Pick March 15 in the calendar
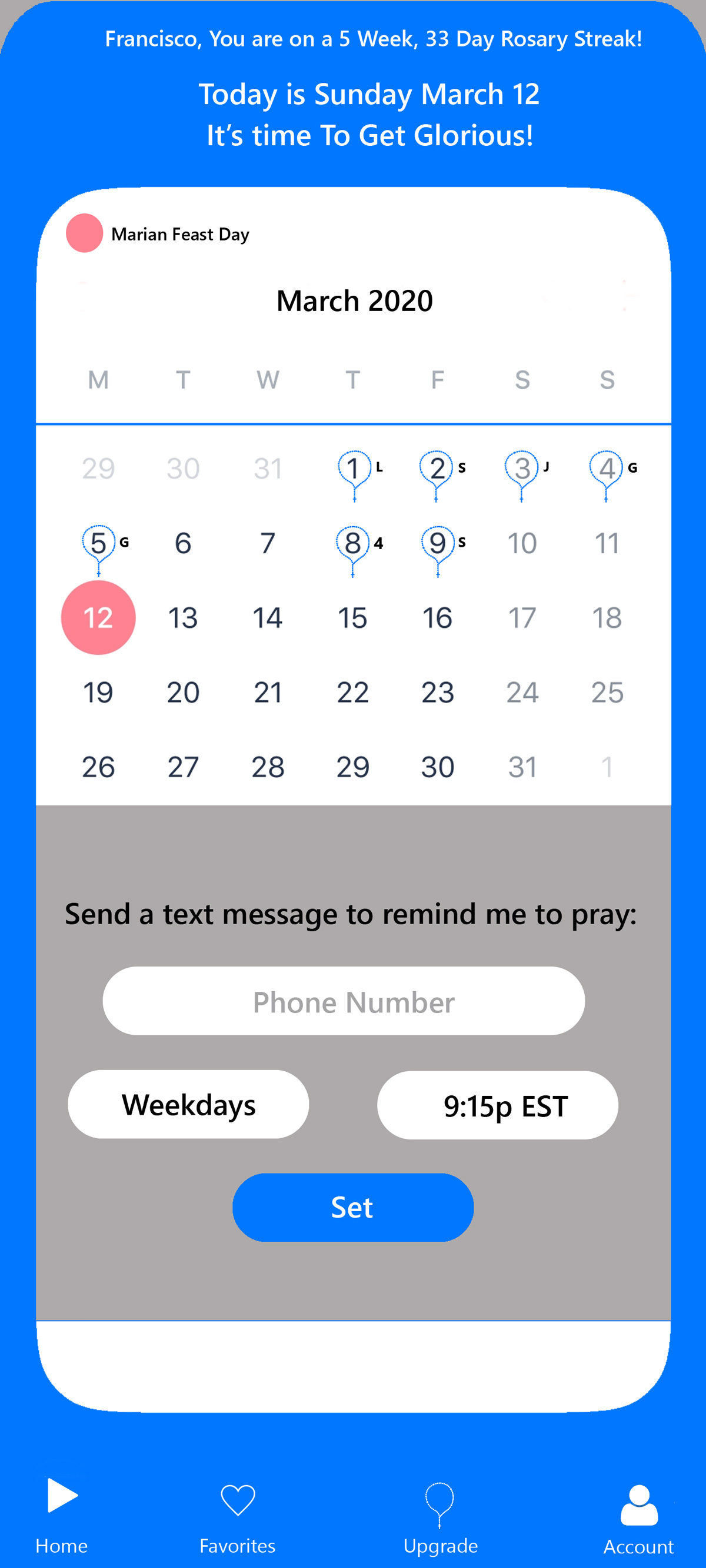Screen dimensions: 706x1568 coord(352,618)
